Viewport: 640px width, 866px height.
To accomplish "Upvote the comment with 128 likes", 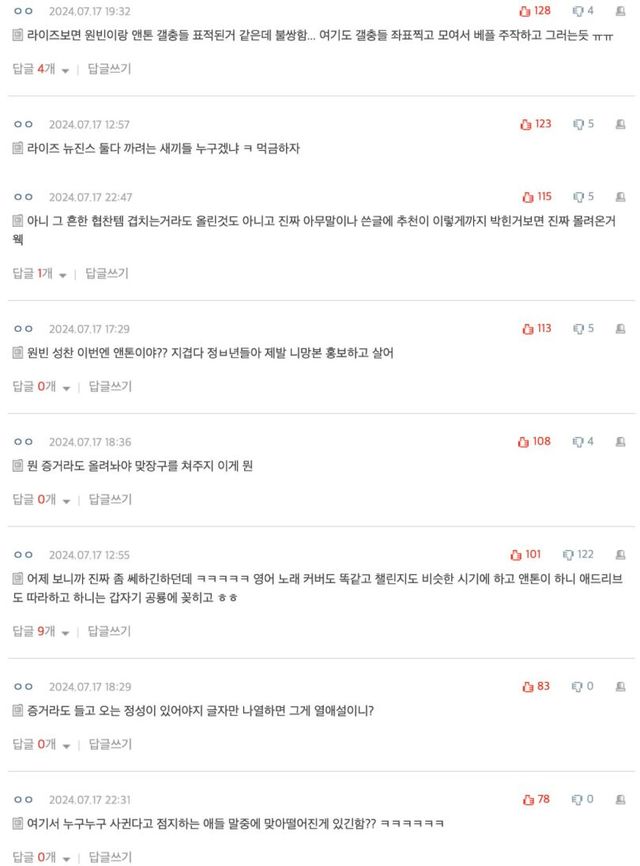I will tap(526, 11).
